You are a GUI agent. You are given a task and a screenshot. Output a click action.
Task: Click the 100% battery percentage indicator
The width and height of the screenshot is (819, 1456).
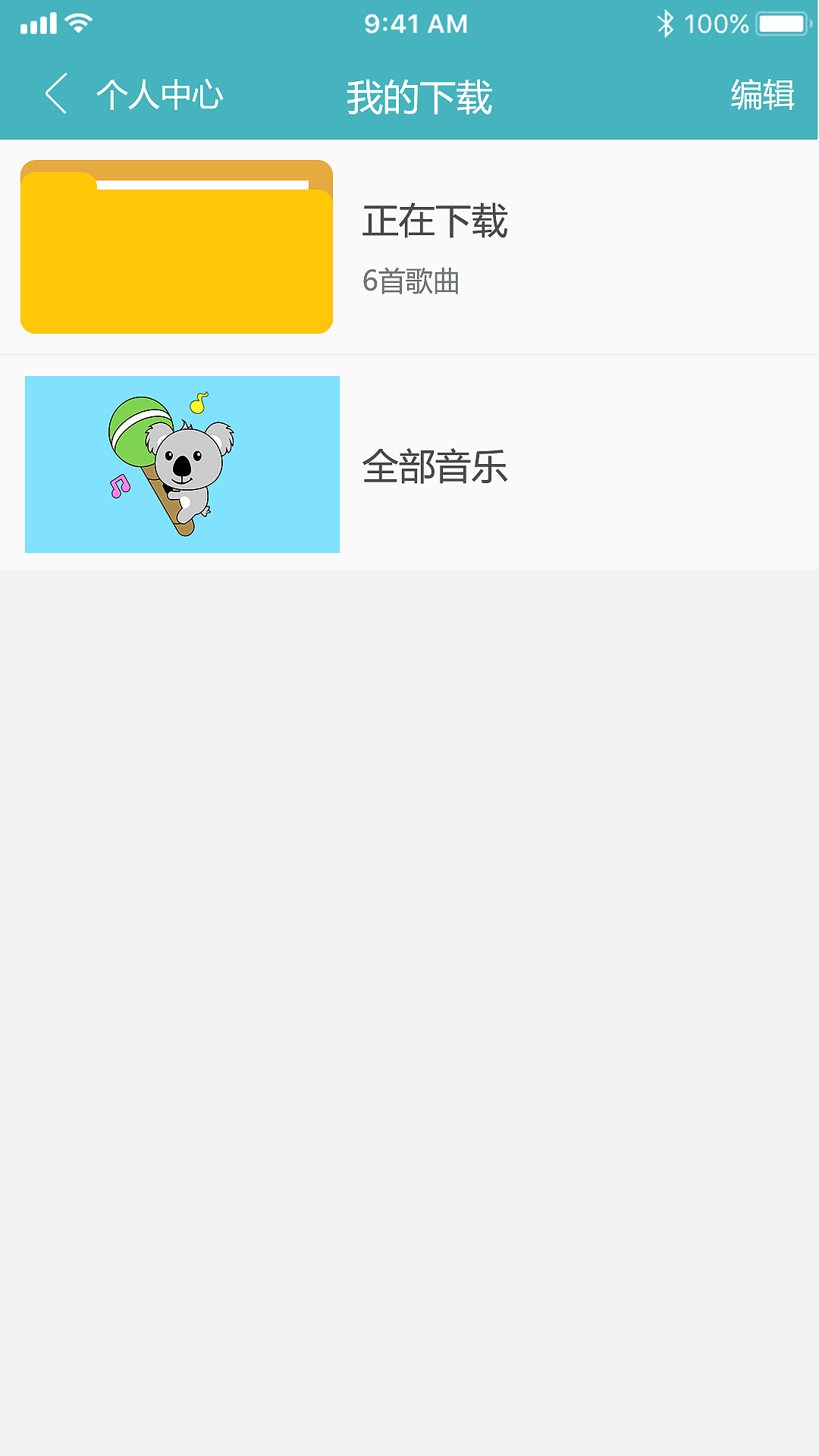click(717, 23)
